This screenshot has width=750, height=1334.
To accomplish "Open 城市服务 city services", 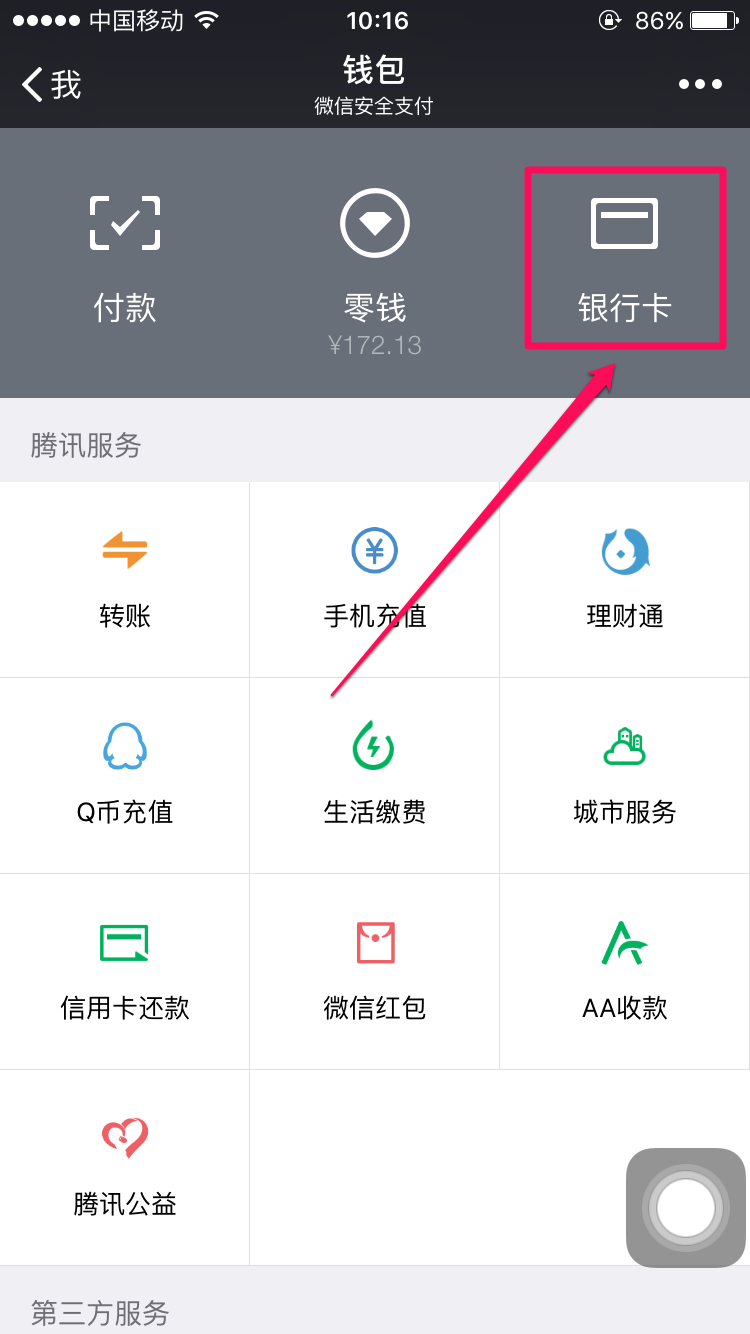I will click(625, 776).
